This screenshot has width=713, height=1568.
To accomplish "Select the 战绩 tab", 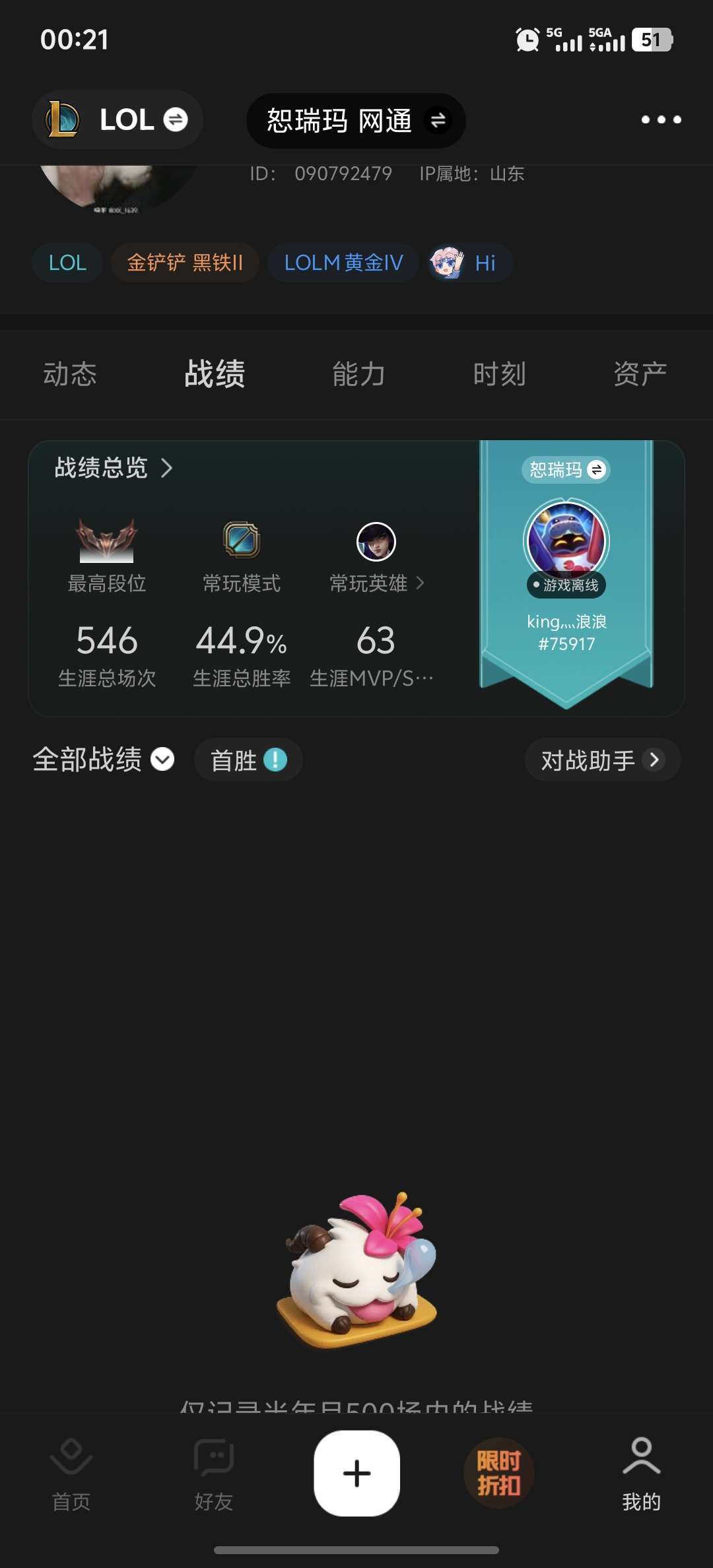I will coord(215,374).
